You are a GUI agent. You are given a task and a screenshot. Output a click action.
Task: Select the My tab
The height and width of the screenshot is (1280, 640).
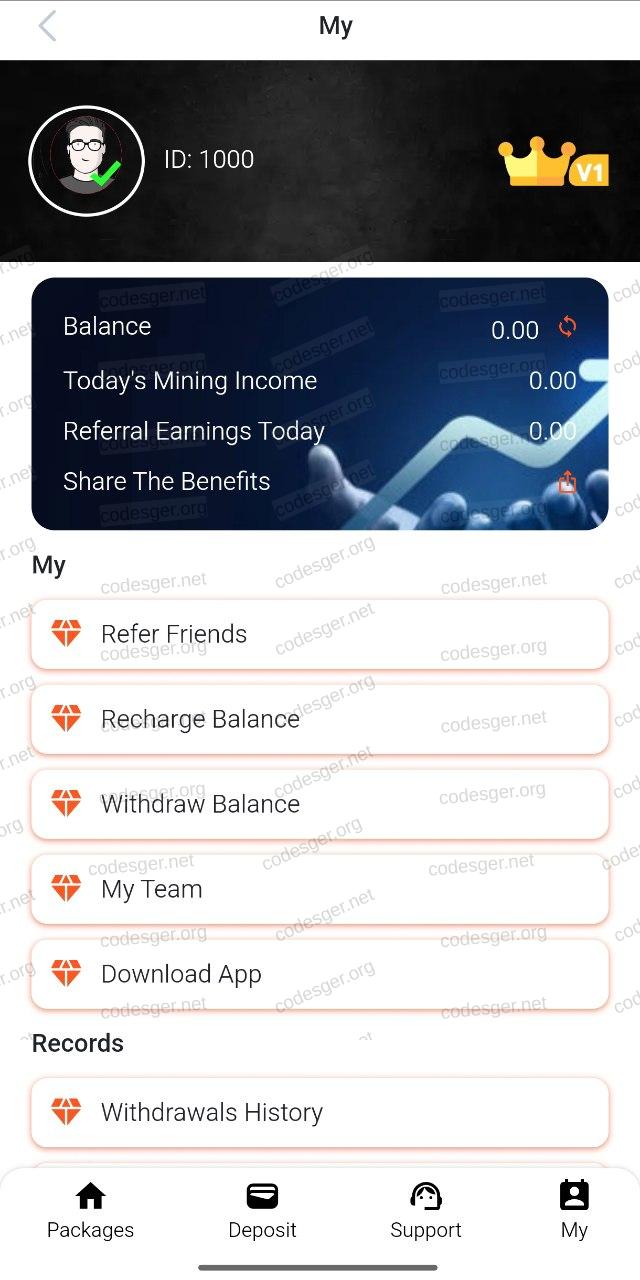coord(574,1210)
